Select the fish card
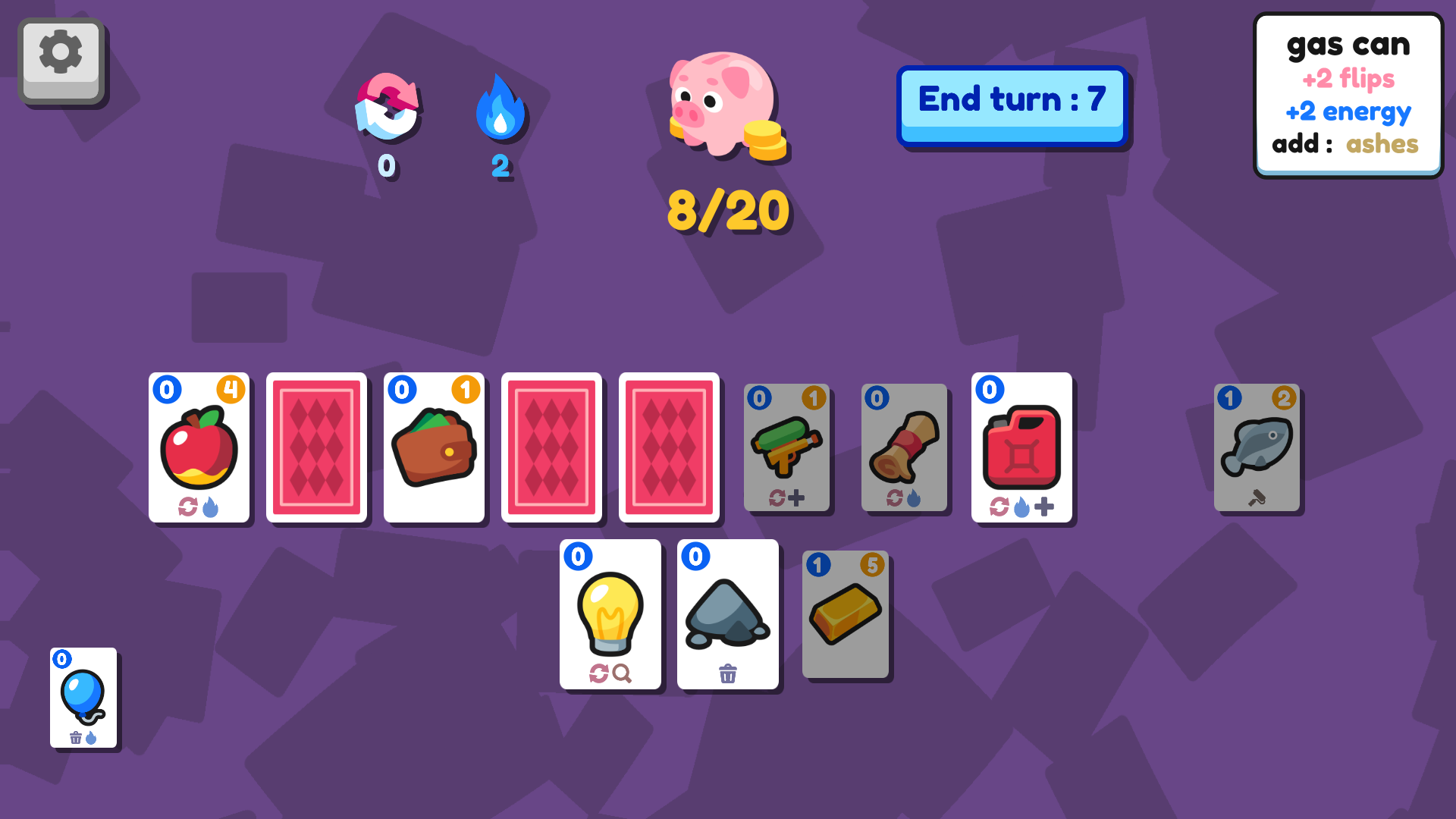The width and height of the screenshot is (1456, 819). pos(1257,447)
